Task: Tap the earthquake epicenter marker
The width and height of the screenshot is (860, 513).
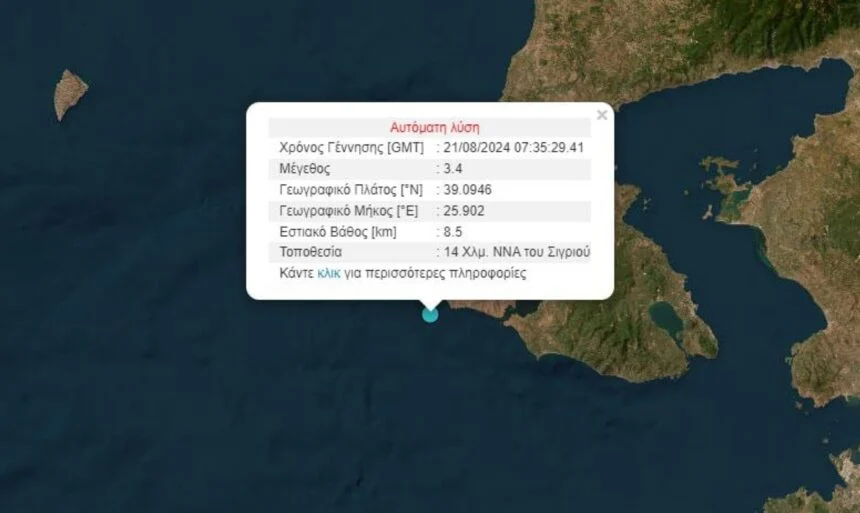Action: (430, 314)
